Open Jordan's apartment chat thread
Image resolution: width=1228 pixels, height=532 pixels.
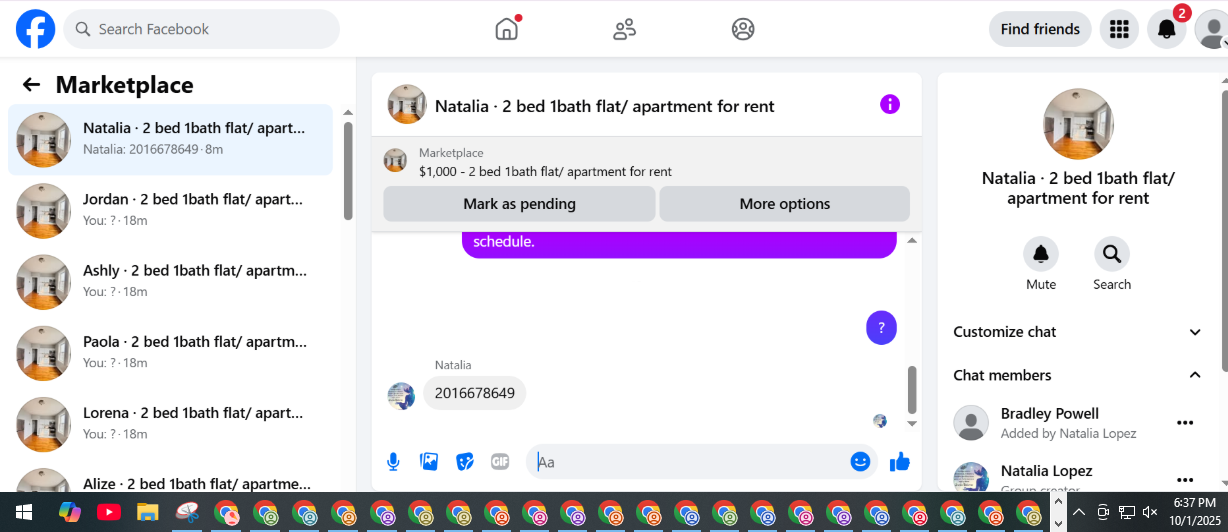[170, 209]
